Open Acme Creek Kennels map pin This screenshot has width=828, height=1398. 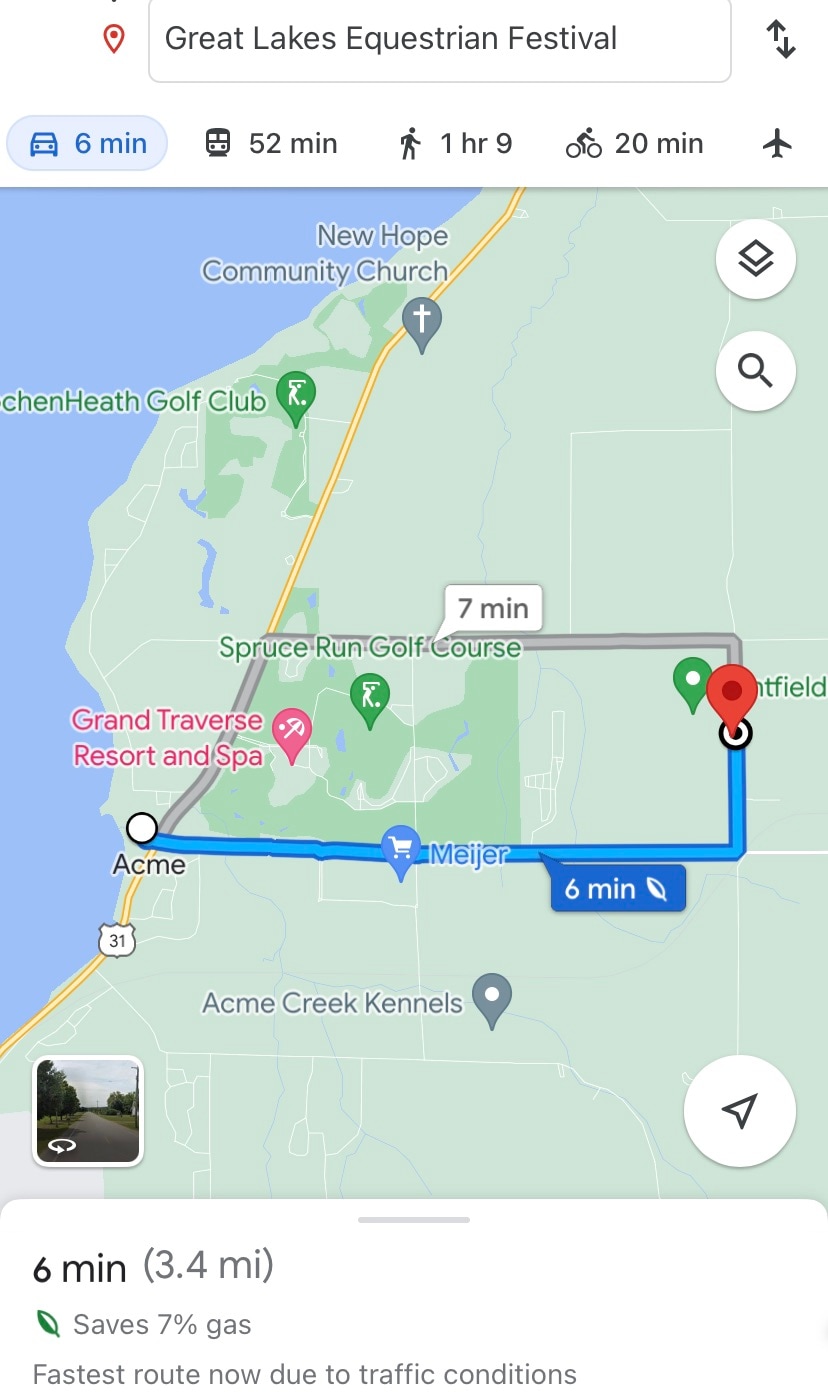pos(492,1000)
